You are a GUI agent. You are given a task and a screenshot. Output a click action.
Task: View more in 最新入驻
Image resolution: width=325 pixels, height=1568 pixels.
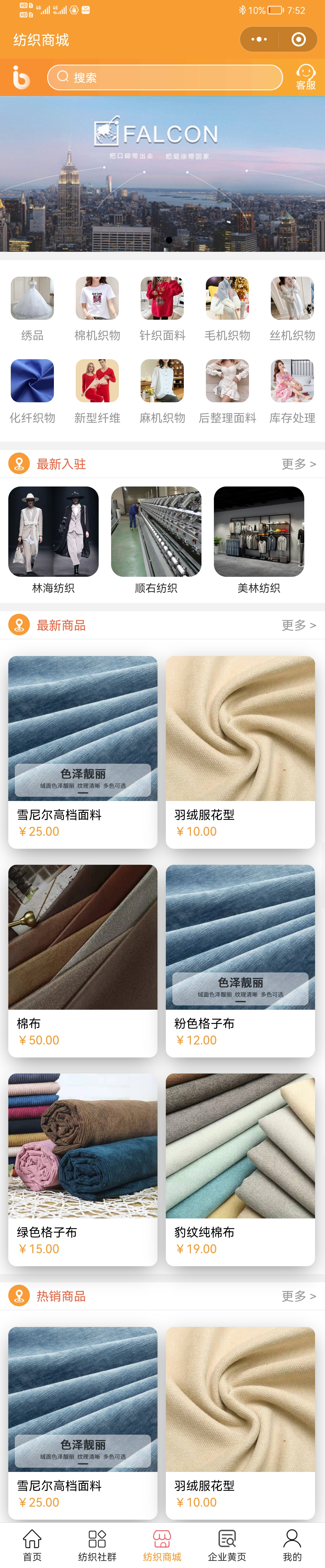[x=298, y=464]
